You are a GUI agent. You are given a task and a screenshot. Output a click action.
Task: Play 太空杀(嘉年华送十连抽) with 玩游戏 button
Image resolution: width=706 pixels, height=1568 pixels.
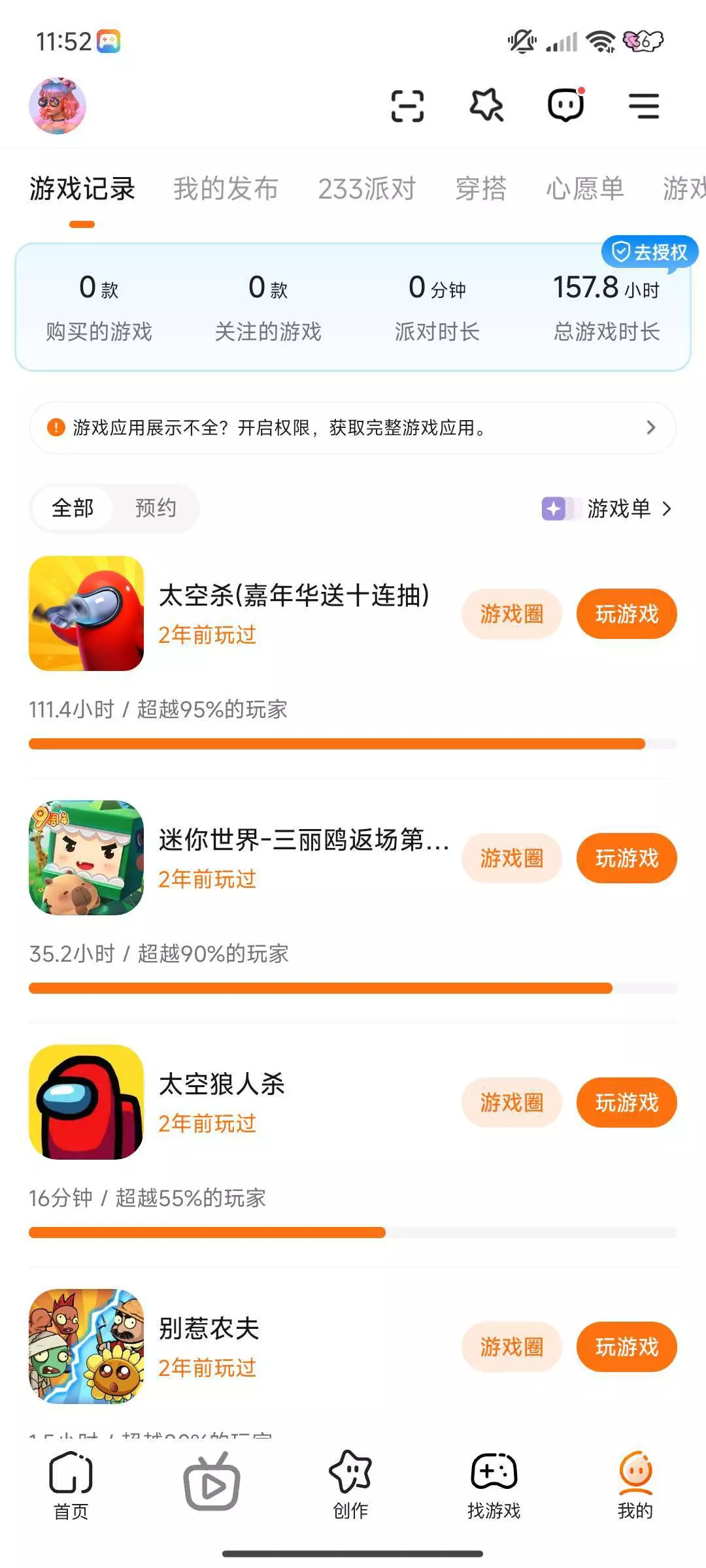[x=626, y=614]
